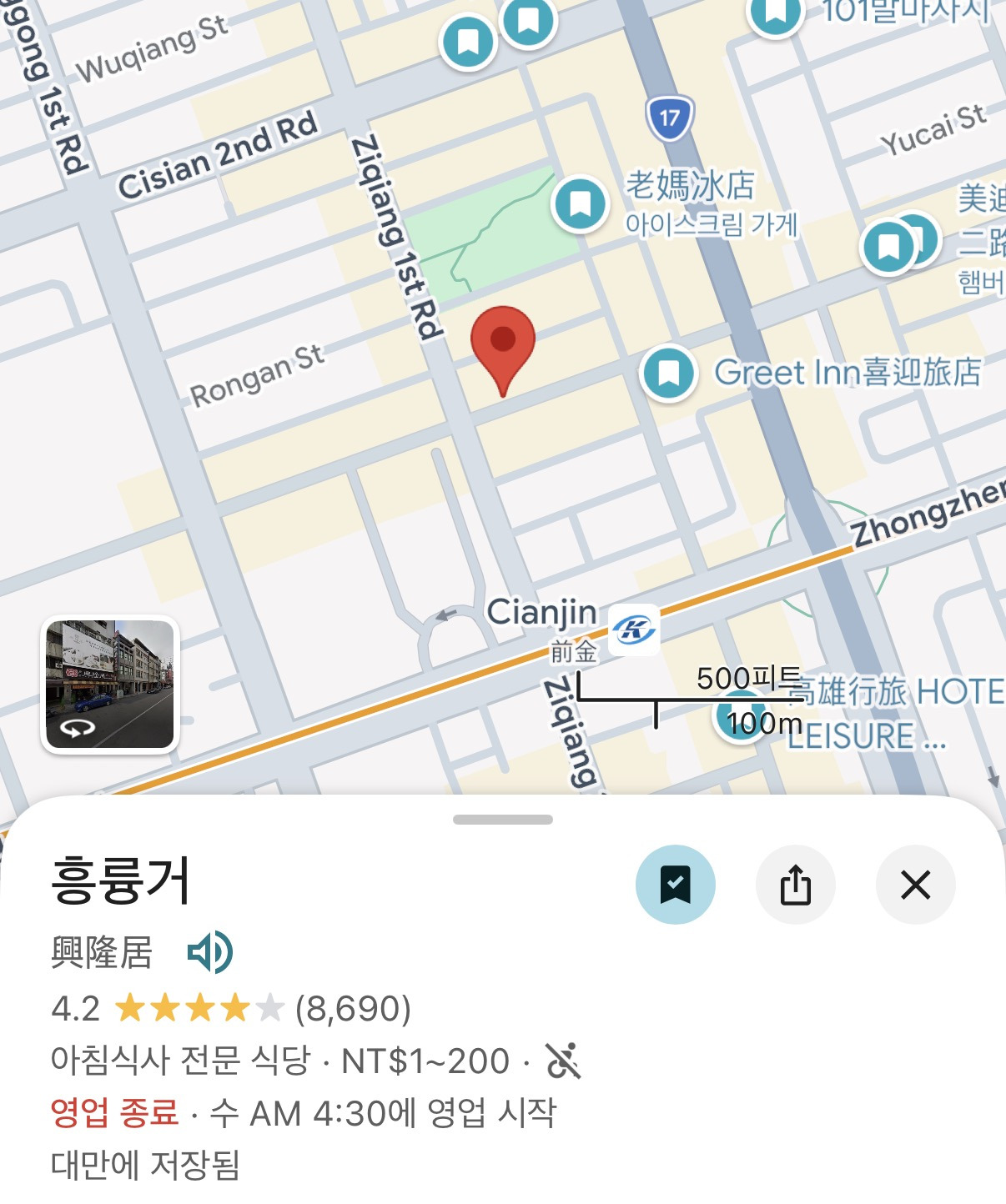
Task: Open the Cianjin metro station icon
Action: pyautogui.click(x=633, y=629)
